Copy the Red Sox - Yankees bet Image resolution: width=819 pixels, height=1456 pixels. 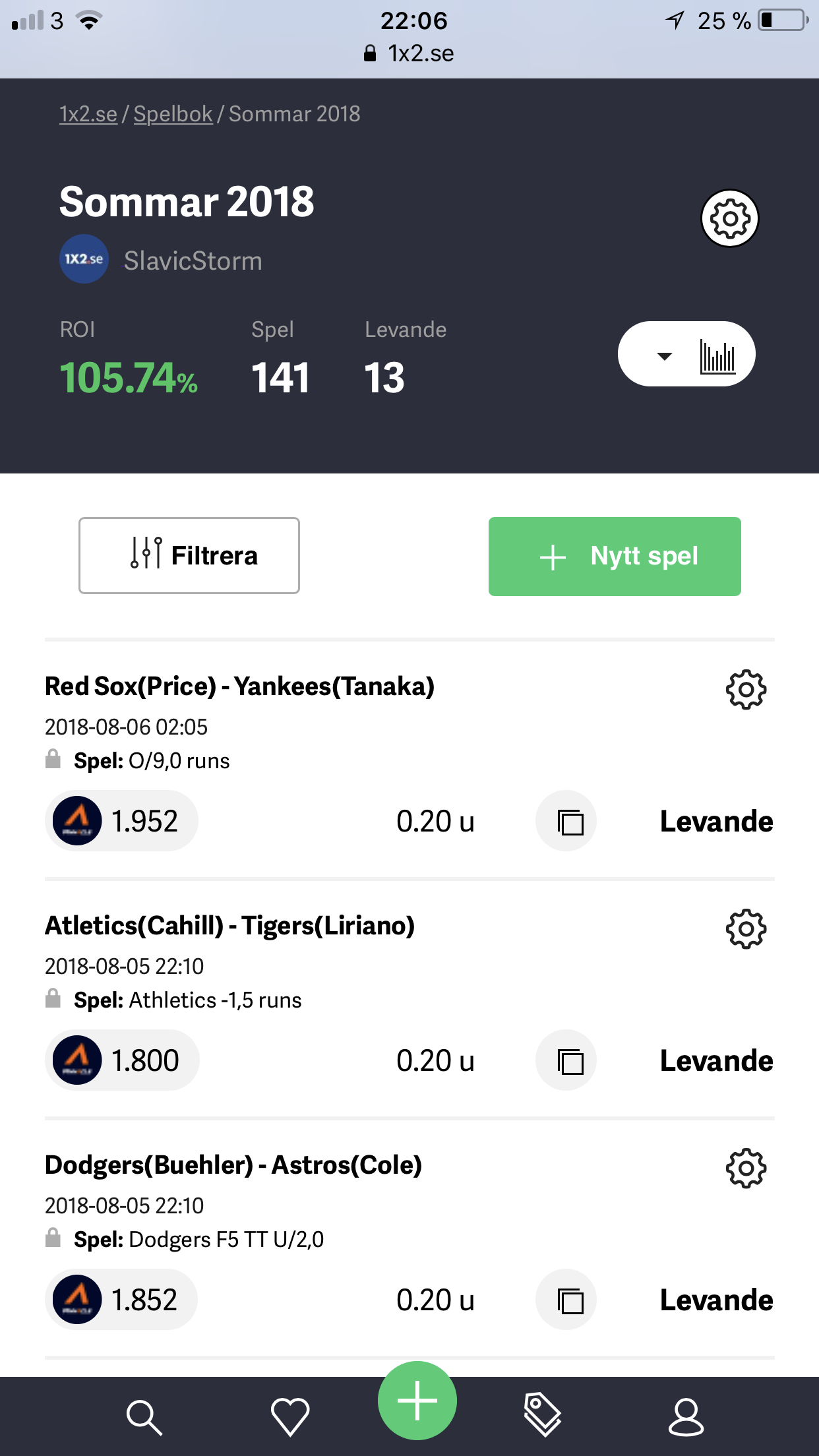(x=566, y=821)
